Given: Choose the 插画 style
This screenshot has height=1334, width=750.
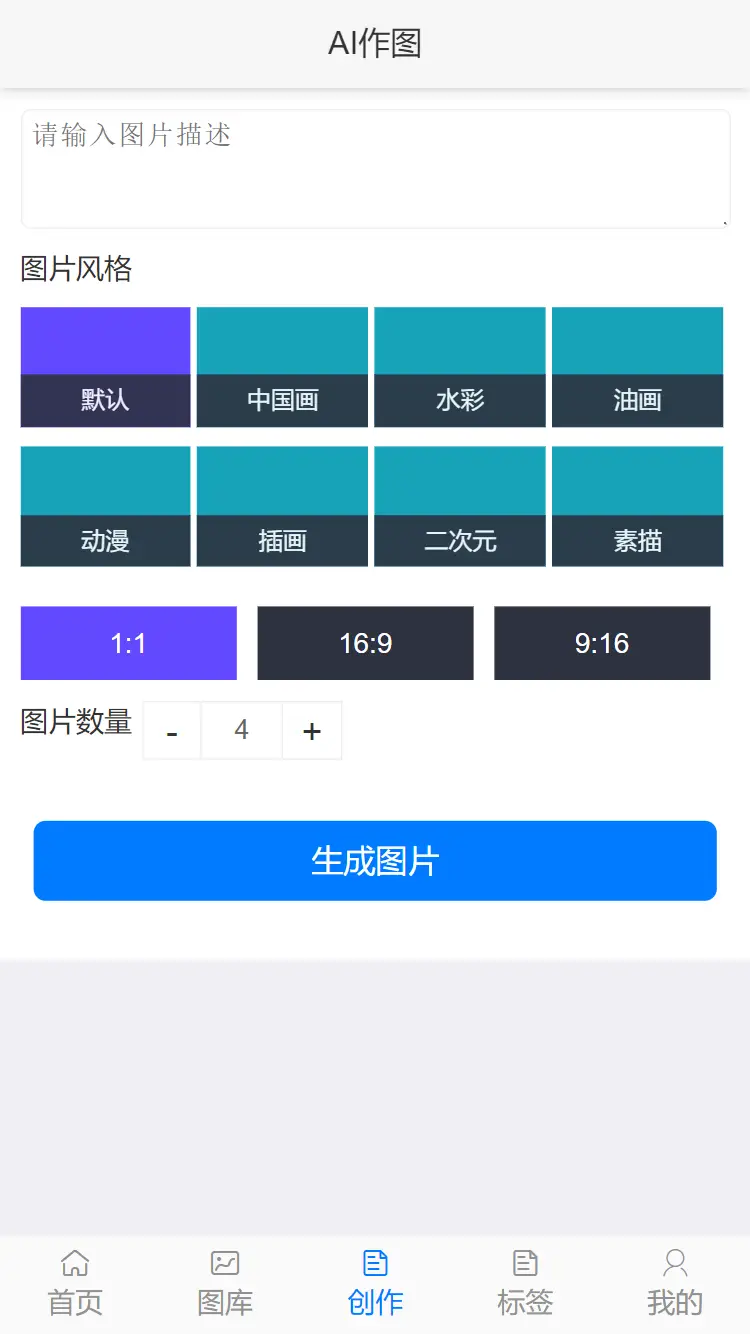Looking at the screenshot, I should click(282, 506).
